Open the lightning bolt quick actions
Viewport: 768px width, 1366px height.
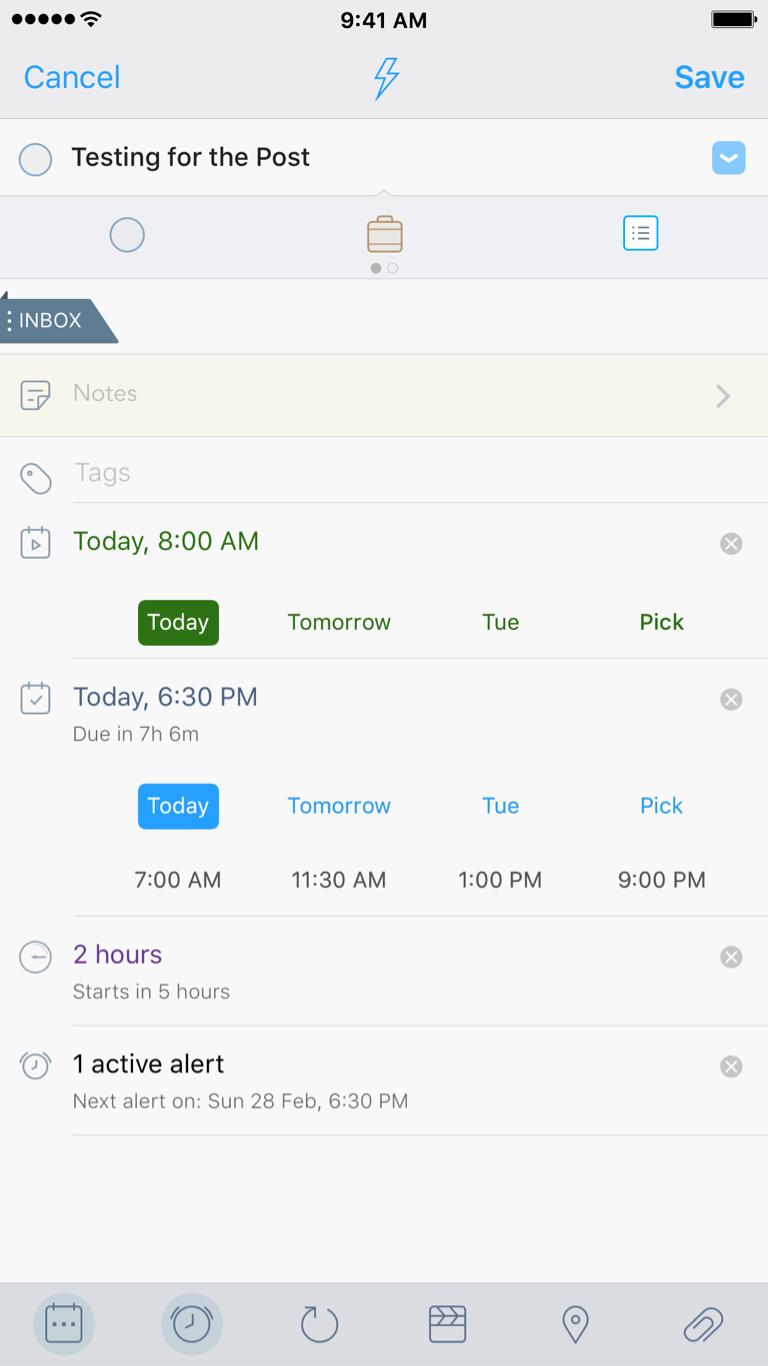[386, 77]
